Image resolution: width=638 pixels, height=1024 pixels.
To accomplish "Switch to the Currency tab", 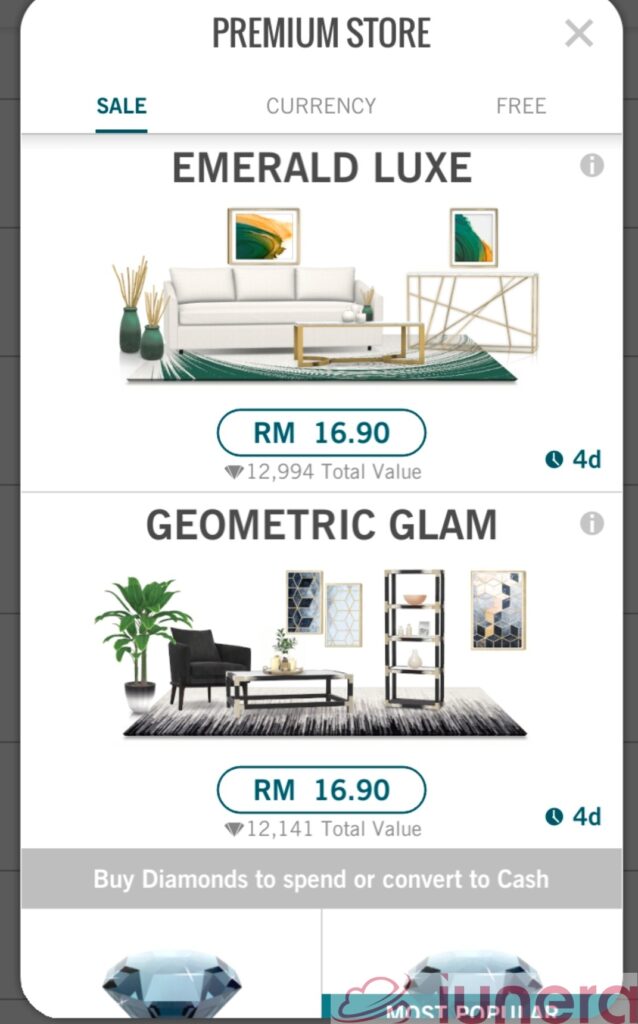I will (321, 106).
